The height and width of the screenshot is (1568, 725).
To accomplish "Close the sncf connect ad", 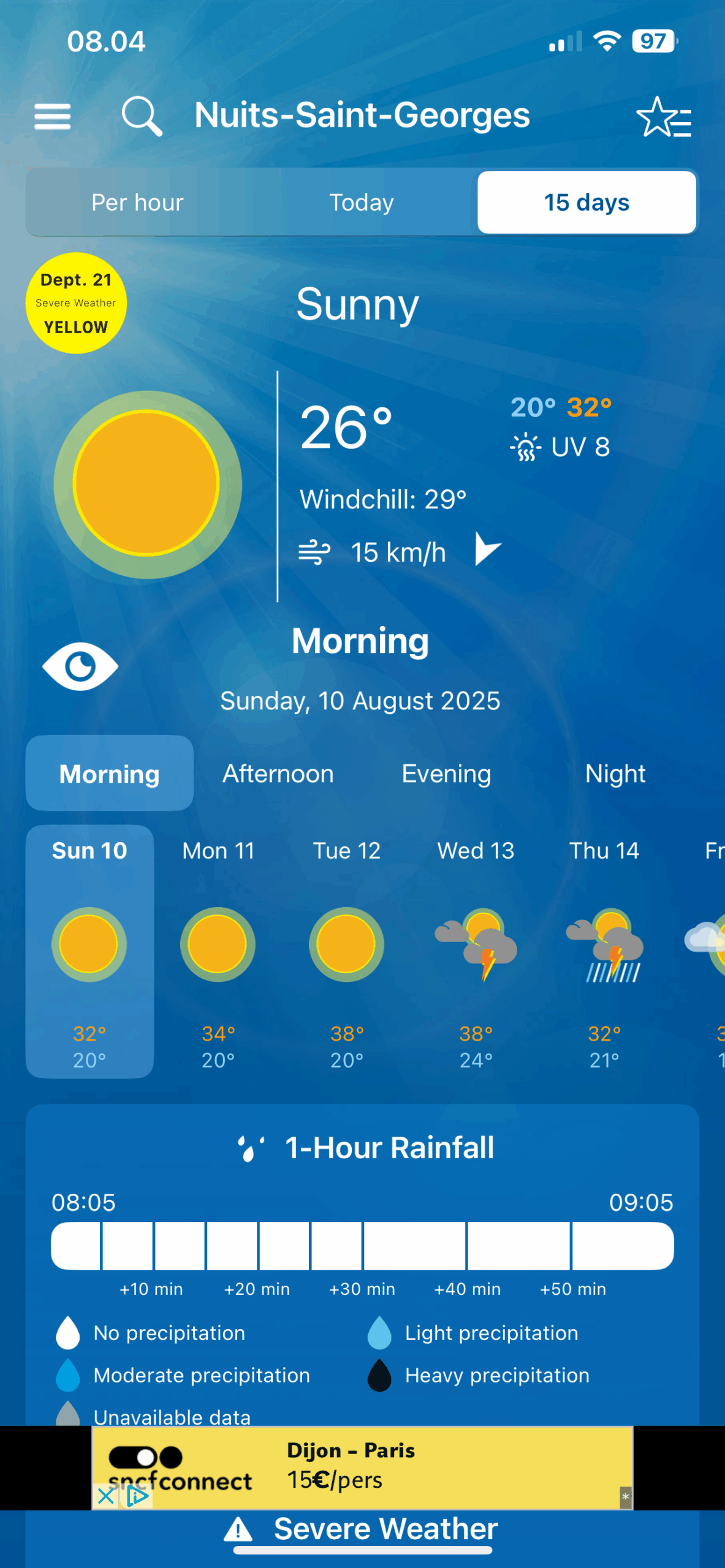I will point(105,1496).
